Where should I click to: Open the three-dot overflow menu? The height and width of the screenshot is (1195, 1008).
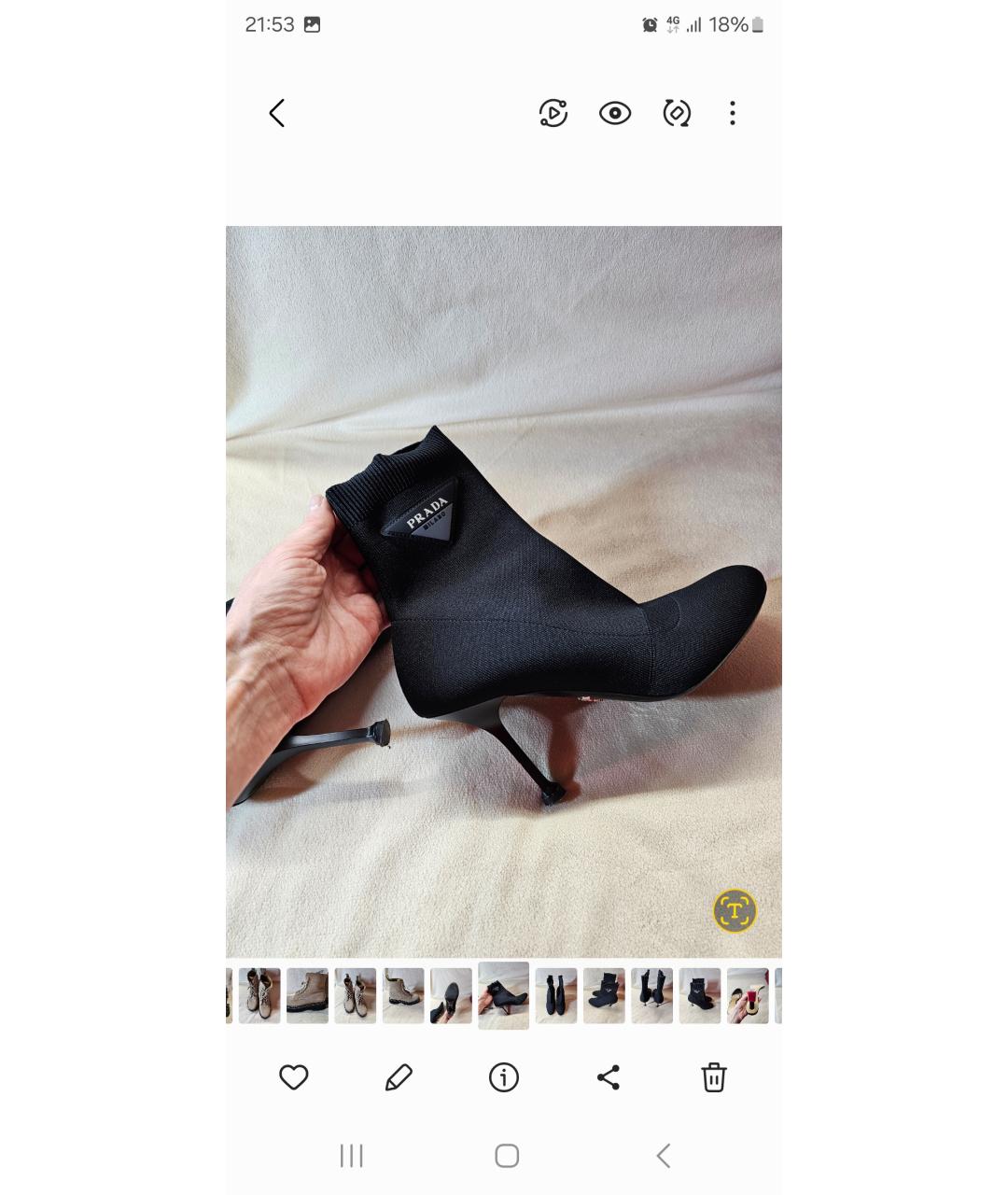click(733, 114)
